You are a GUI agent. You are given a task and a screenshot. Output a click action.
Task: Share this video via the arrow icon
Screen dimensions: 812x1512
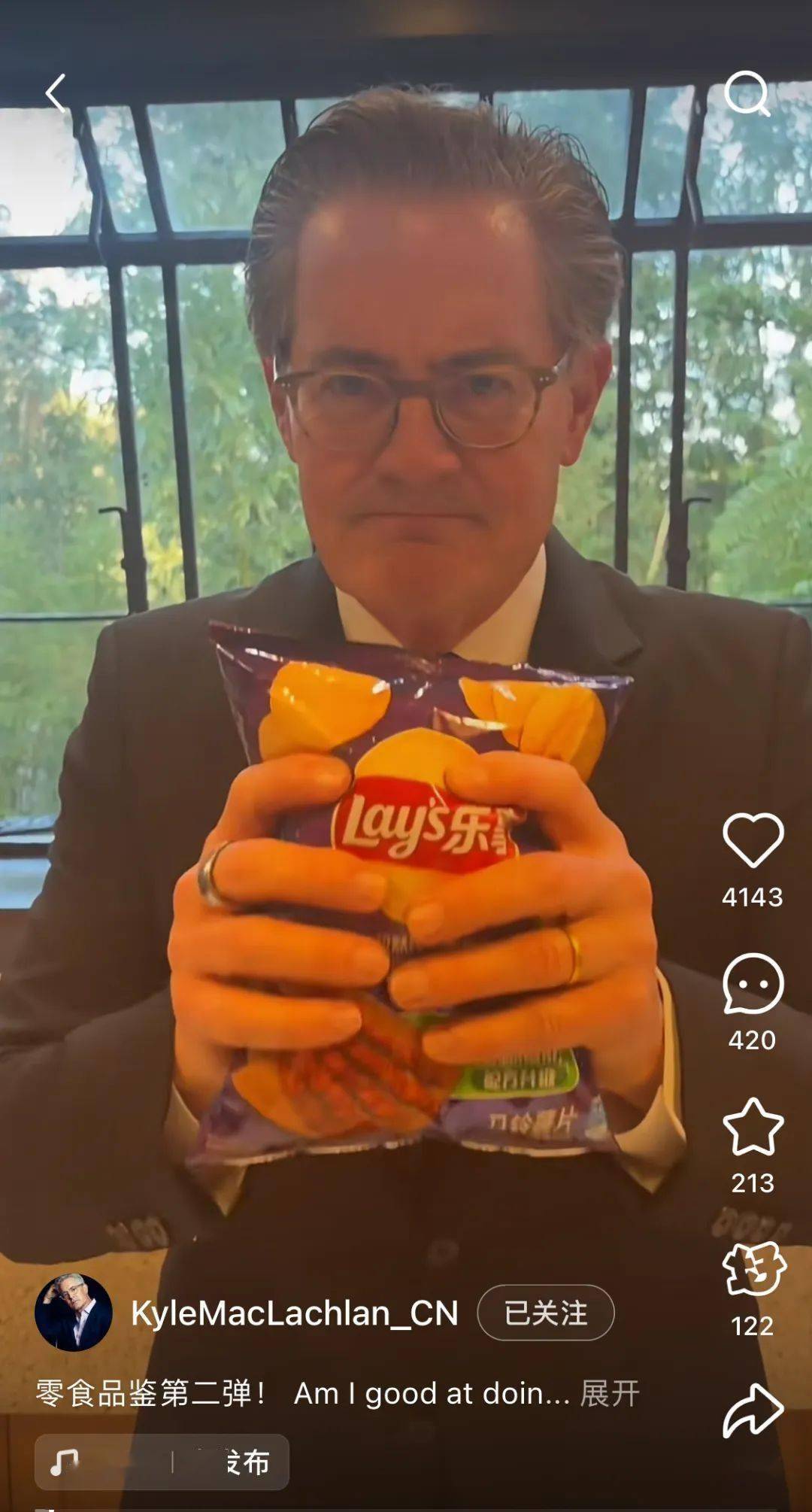click(753, 1410)
